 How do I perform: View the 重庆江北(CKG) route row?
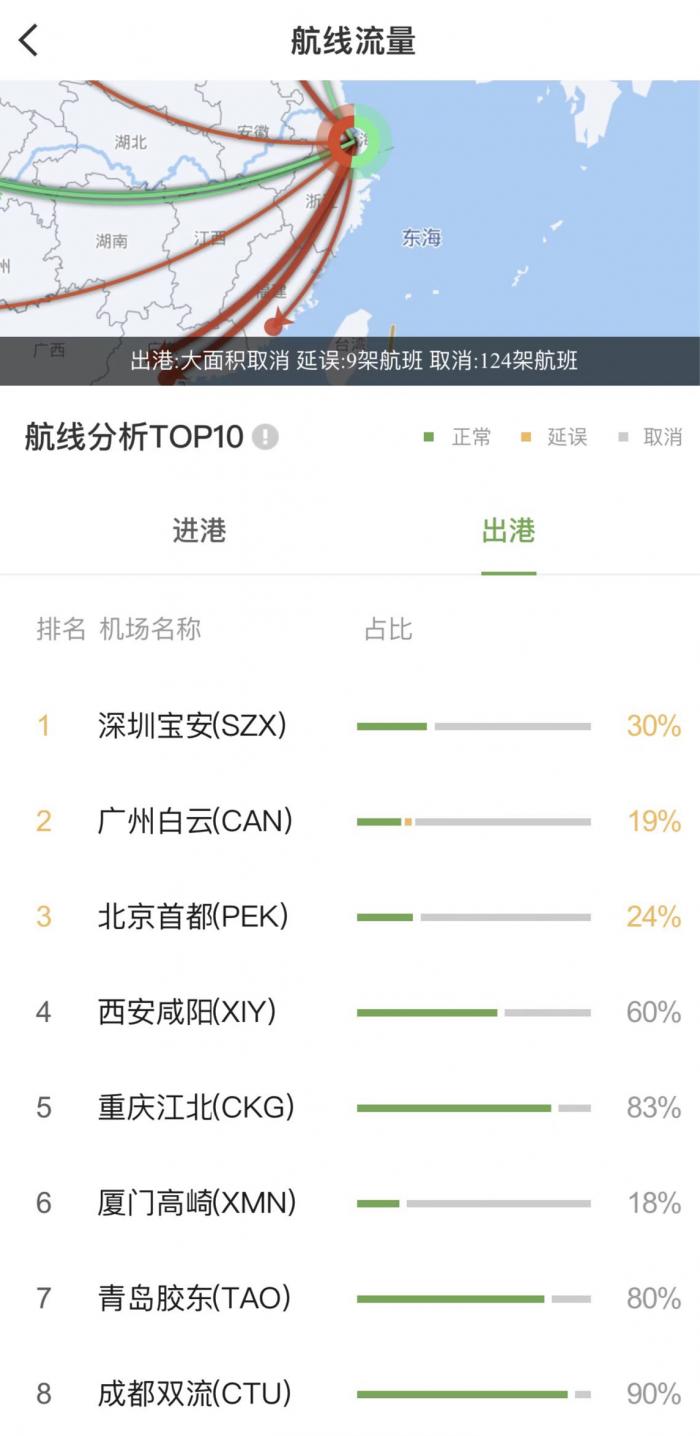(350, 1107)
